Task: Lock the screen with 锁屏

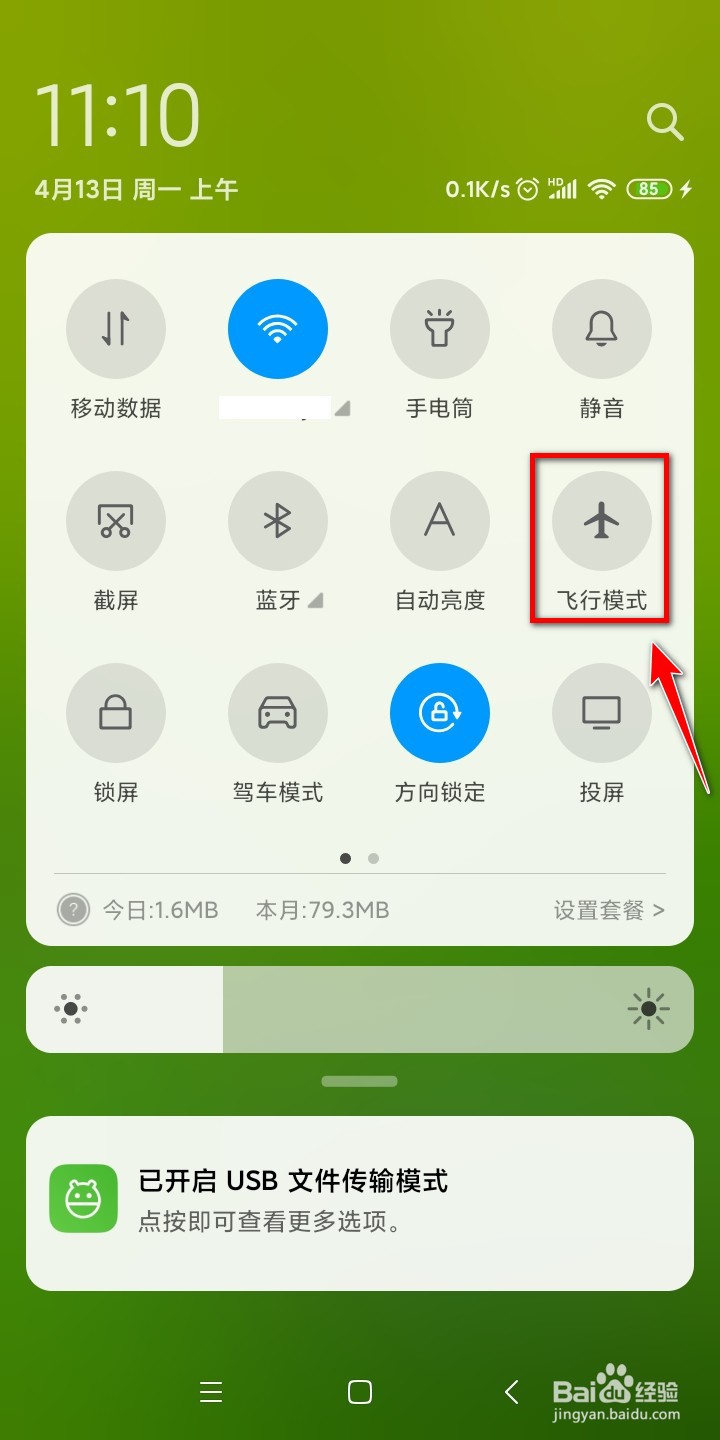Action: (115, 712)
